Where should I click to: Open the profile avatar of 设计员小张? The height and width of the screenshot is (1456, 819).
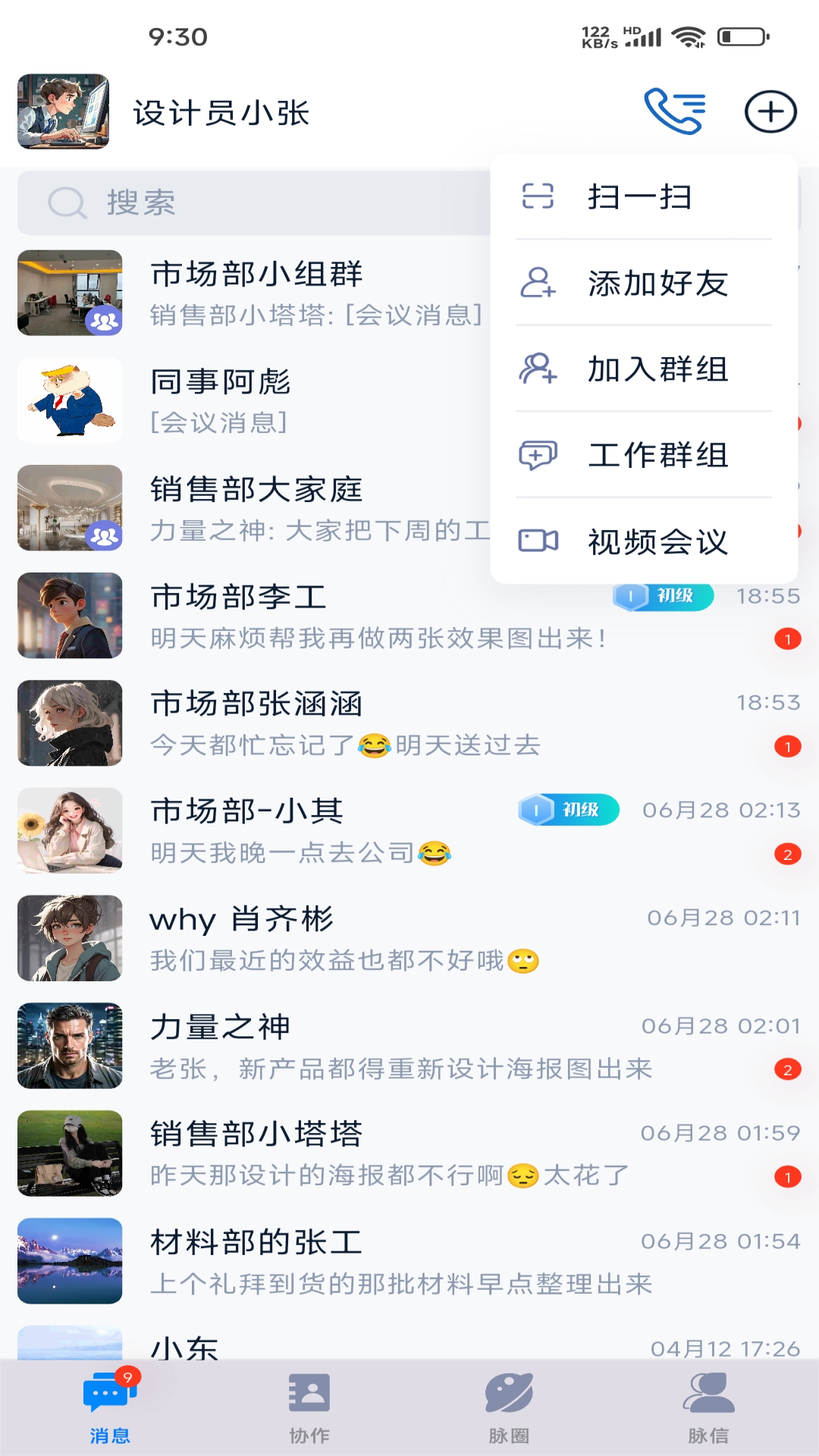(x=63, y=111)
